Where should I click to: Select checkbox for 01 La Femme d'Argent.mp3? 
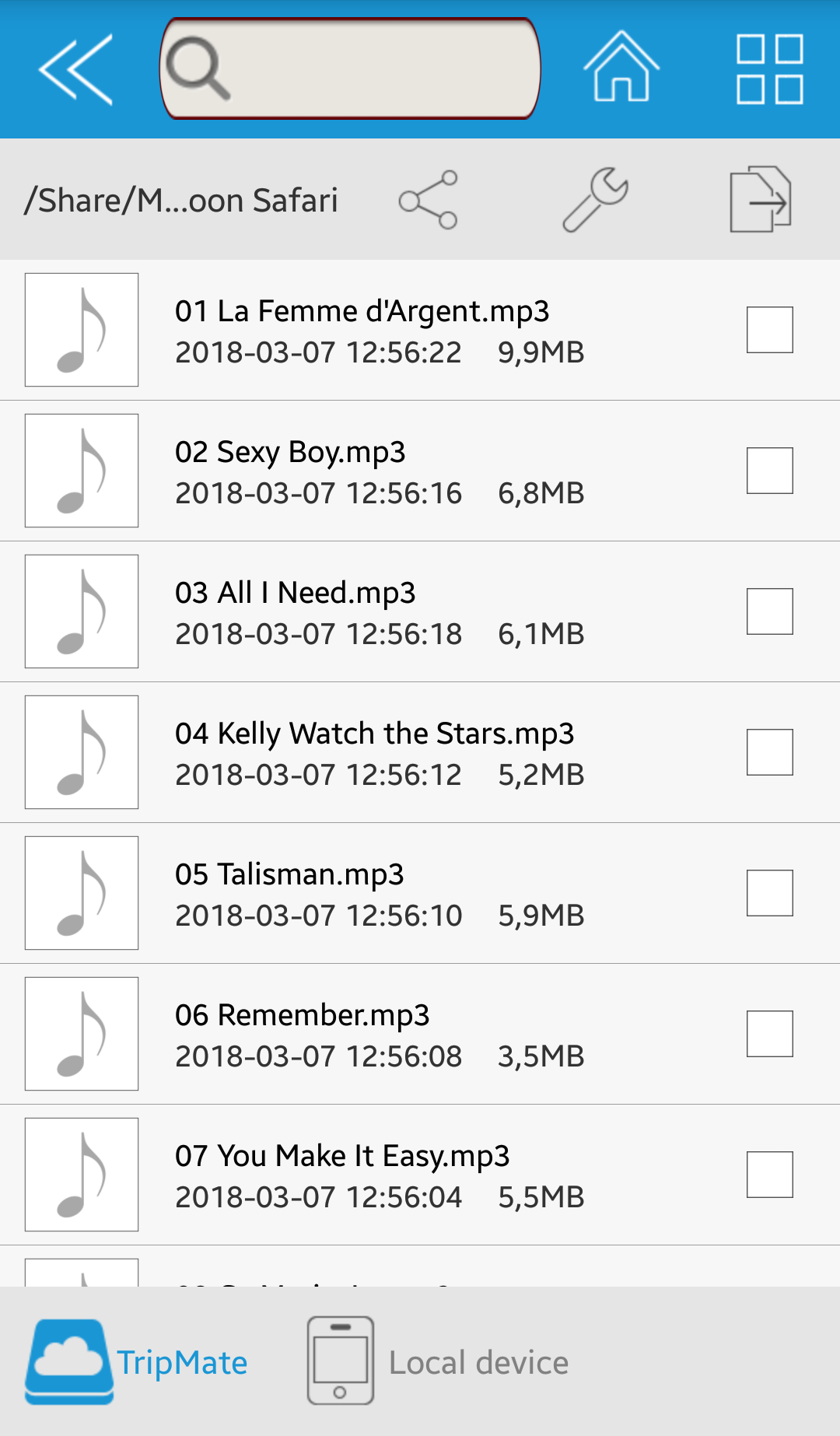(x=769, y=330)
